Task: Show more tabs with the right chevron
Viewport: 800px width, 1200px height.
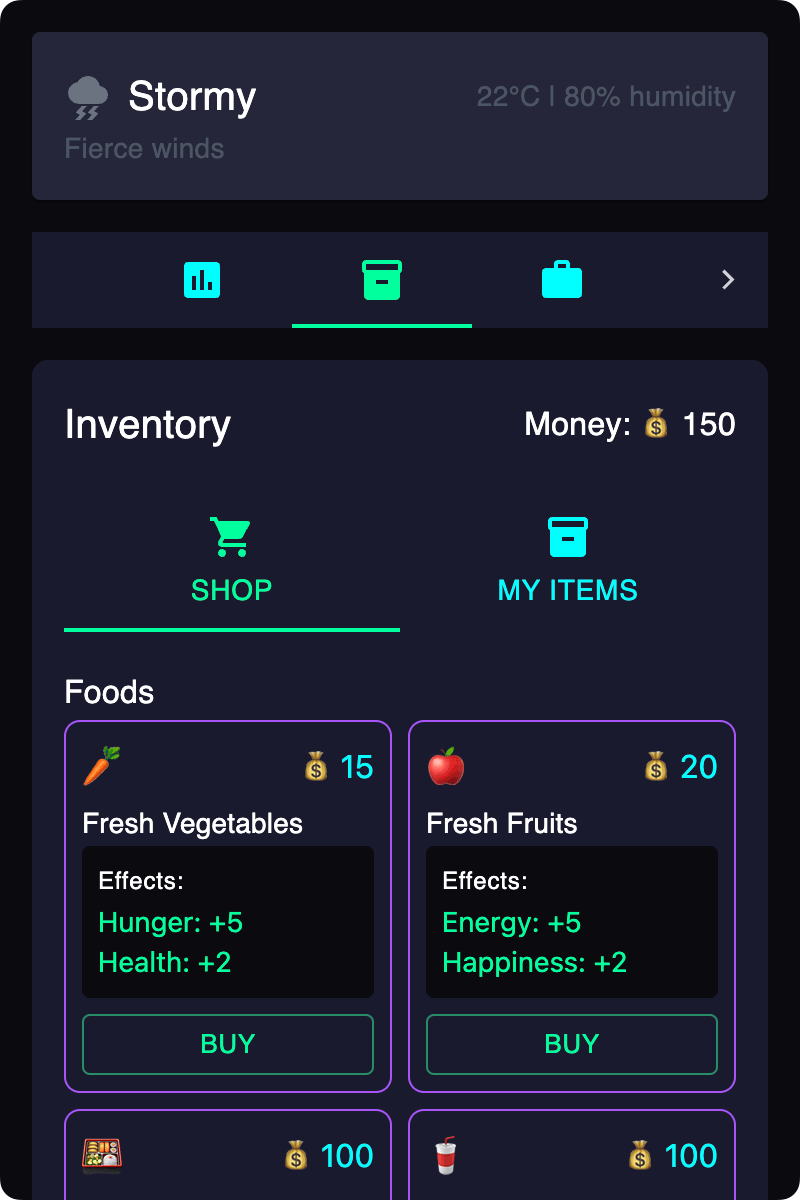Action: click(728, 280)
